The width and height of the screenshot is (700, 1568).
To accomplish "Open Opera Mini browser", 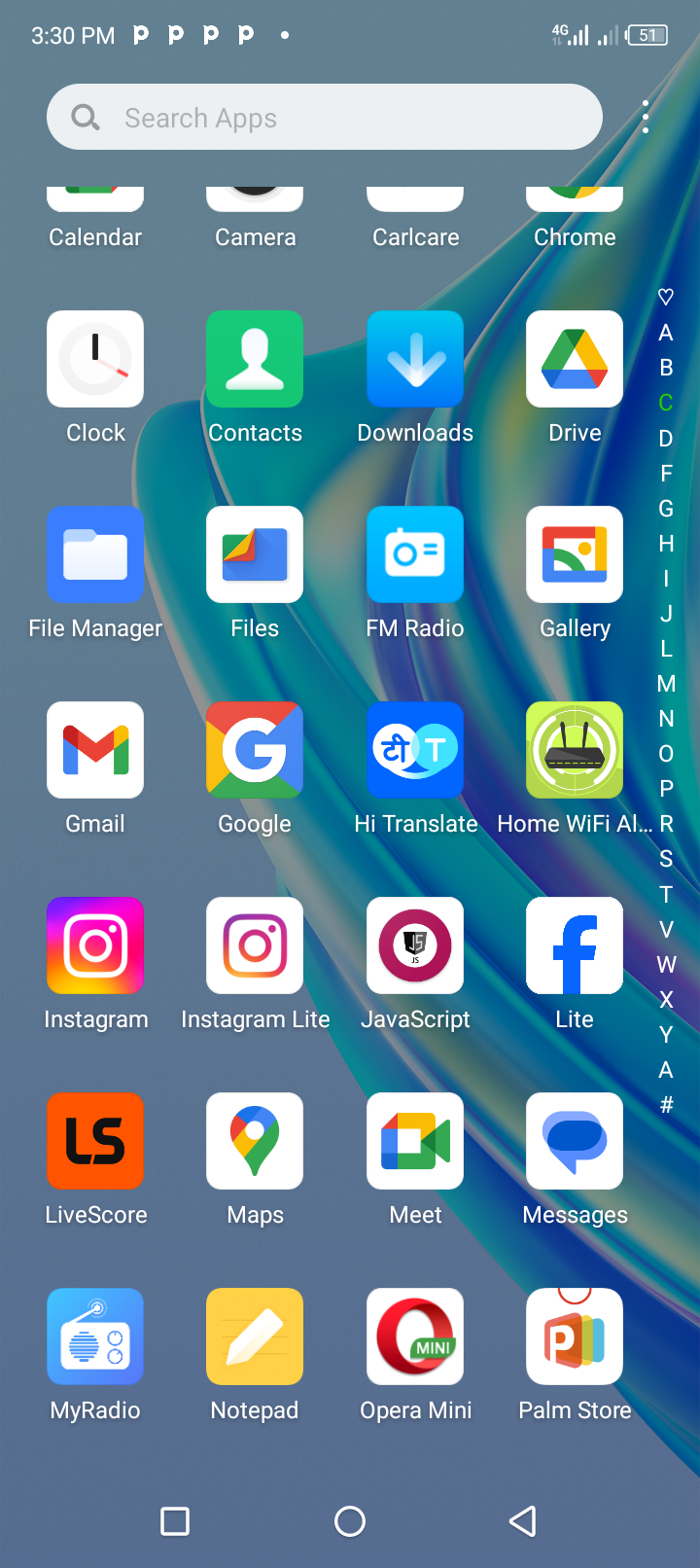I will [x=415, y=1336].
